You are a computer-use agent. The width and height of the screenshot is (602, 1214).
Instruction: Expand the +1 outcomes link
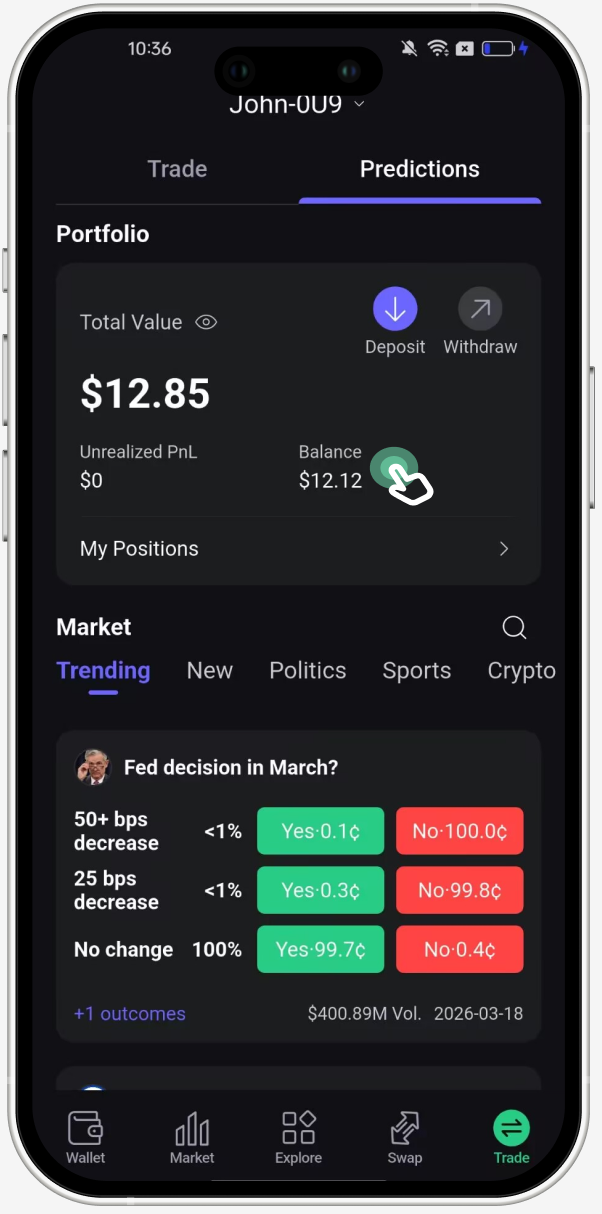[130, 1013]
